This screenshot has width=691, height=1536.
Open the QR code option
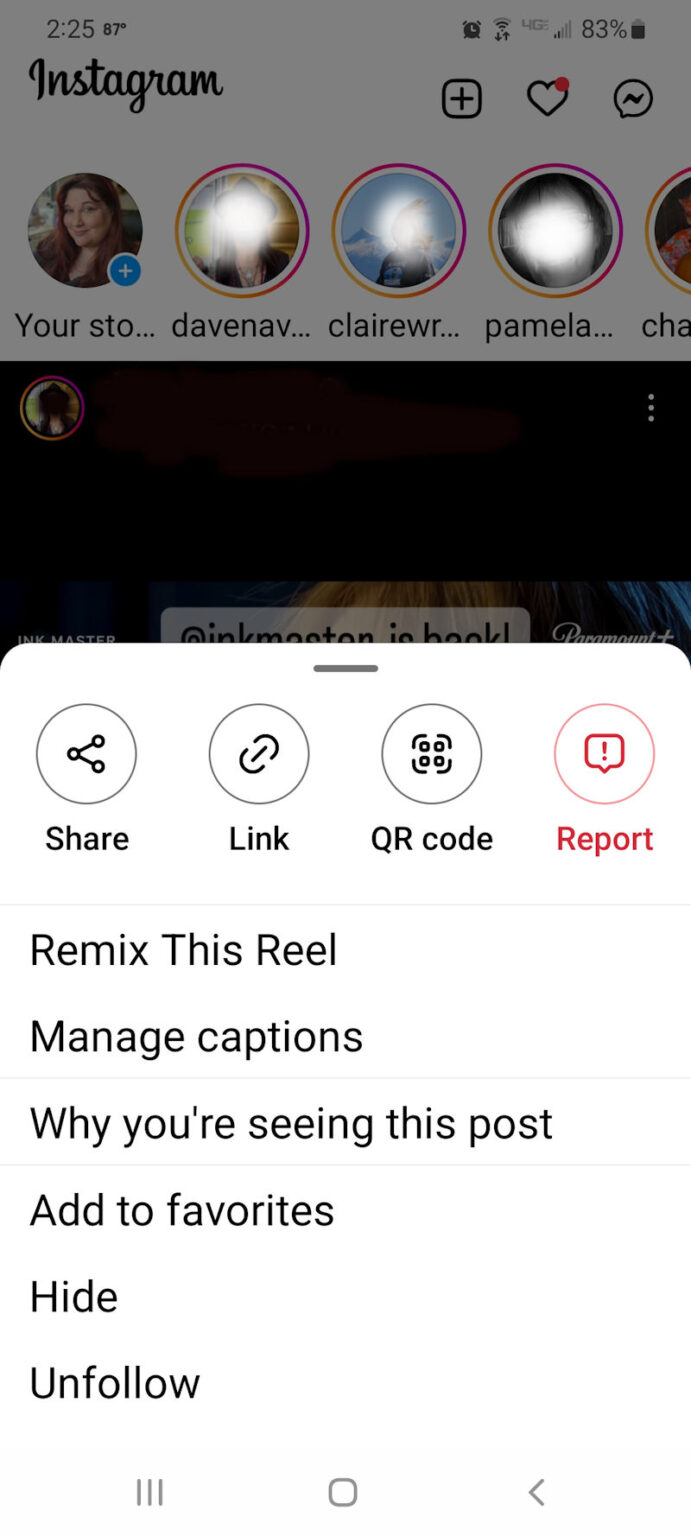(431, 754)
